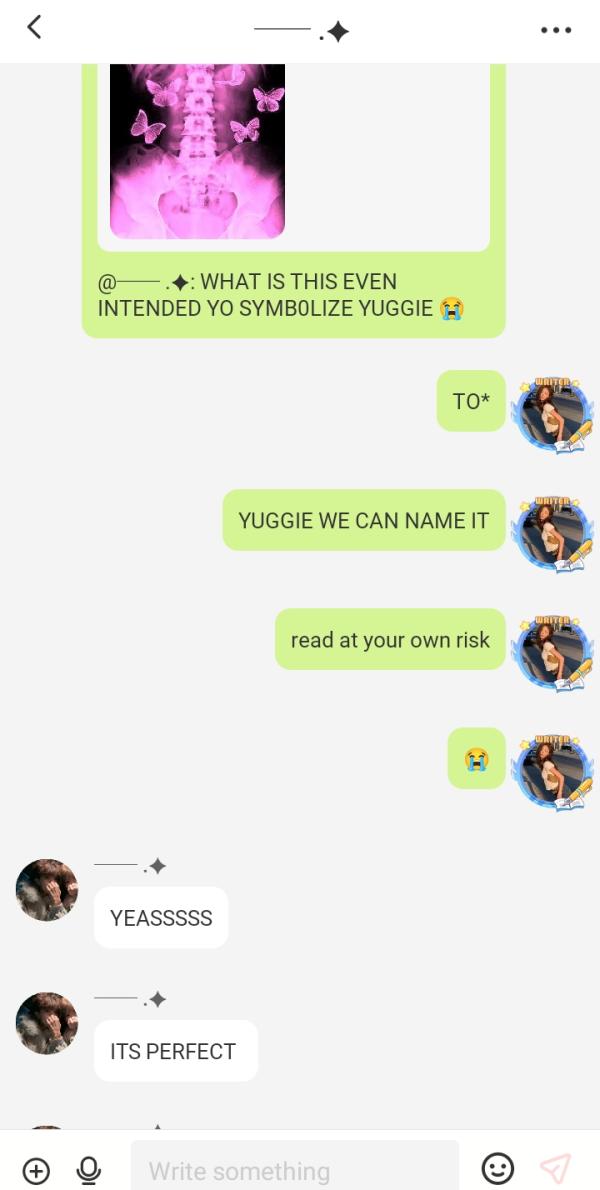Open sender's avatar next to "ITS PERFECT"
Screen dimensions: 600x1190
(x=47, y=1023)
